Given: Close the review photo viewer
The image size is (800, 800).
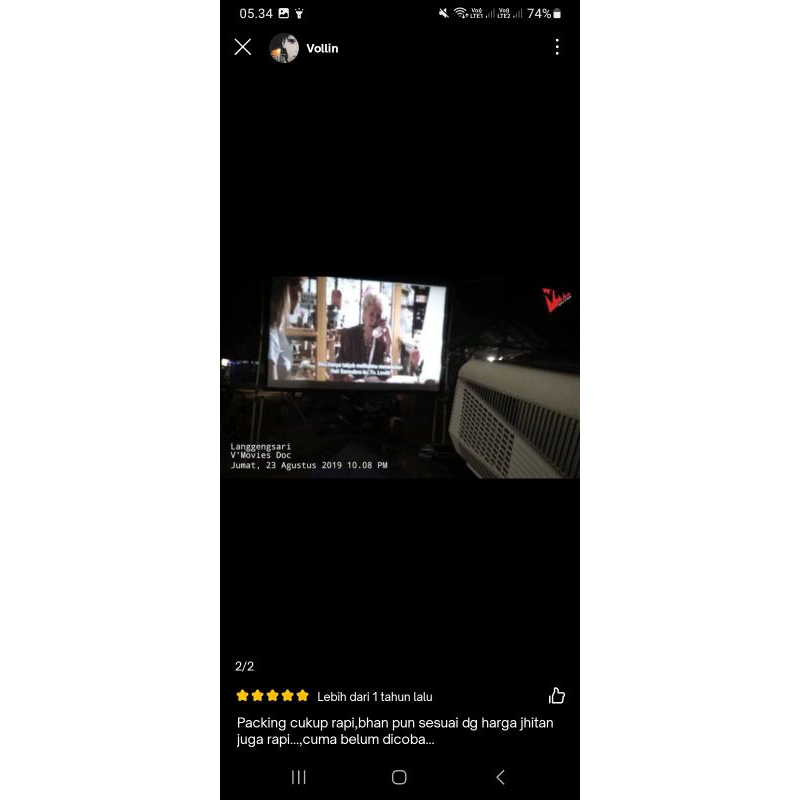Looking at the screenshot, I should pyautogui.click(x=243, y=47).
